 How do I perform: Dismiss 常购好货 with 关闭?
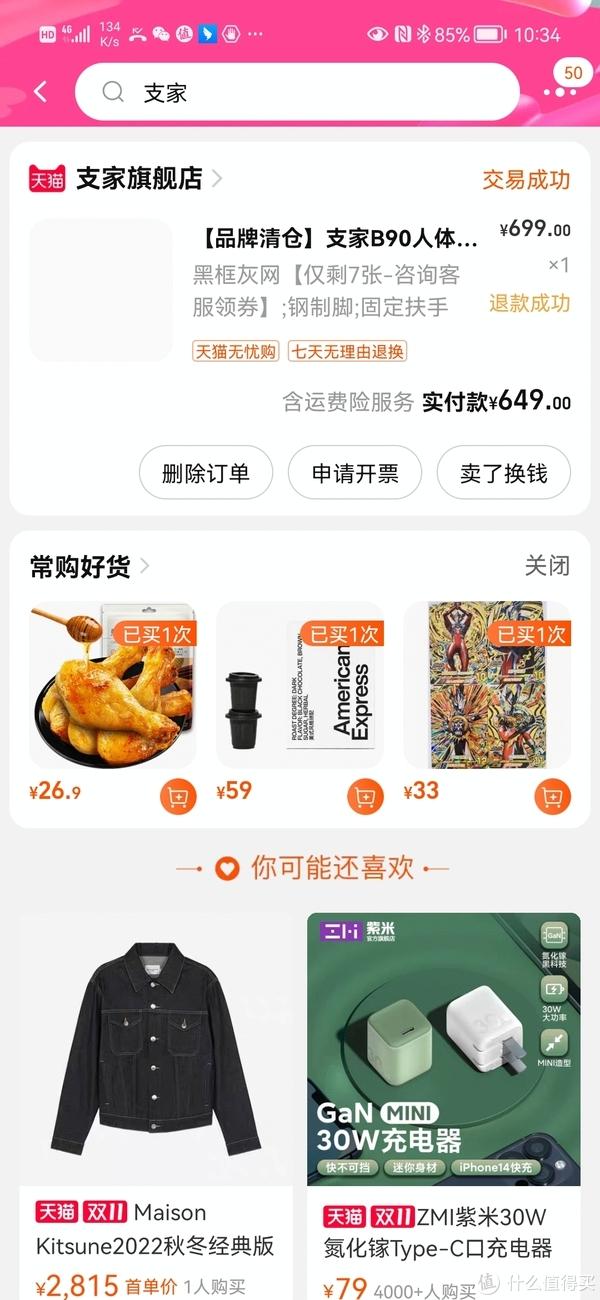pyautogui.click(x=547, y=566)
